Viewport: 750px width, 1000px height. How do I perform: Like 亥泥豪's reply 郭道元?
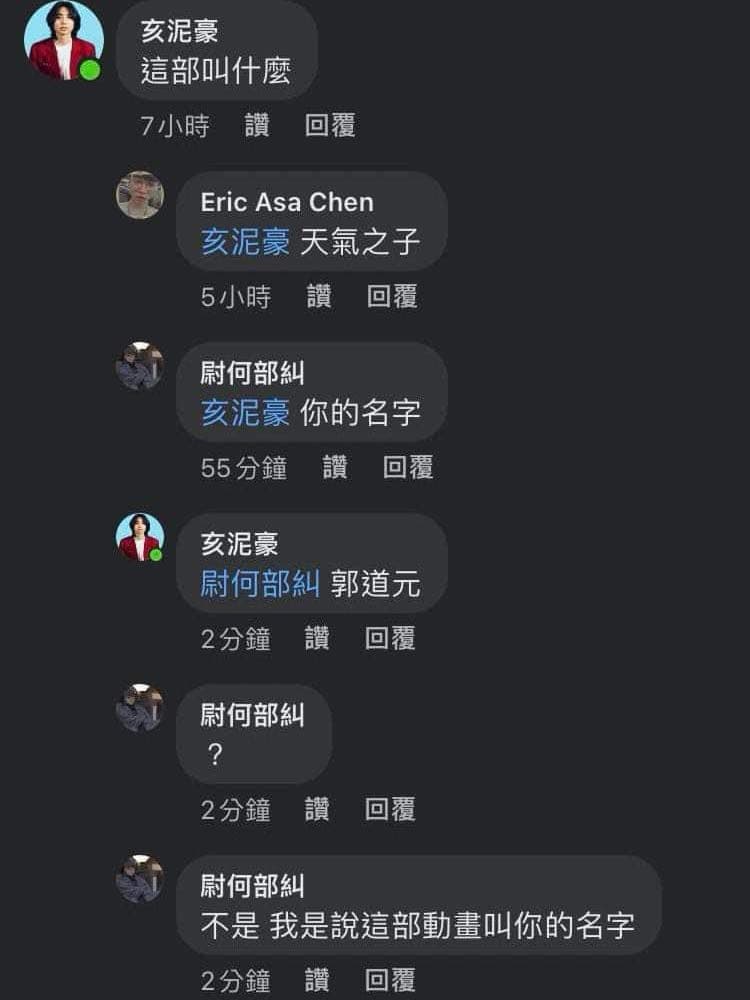[317, 639]
